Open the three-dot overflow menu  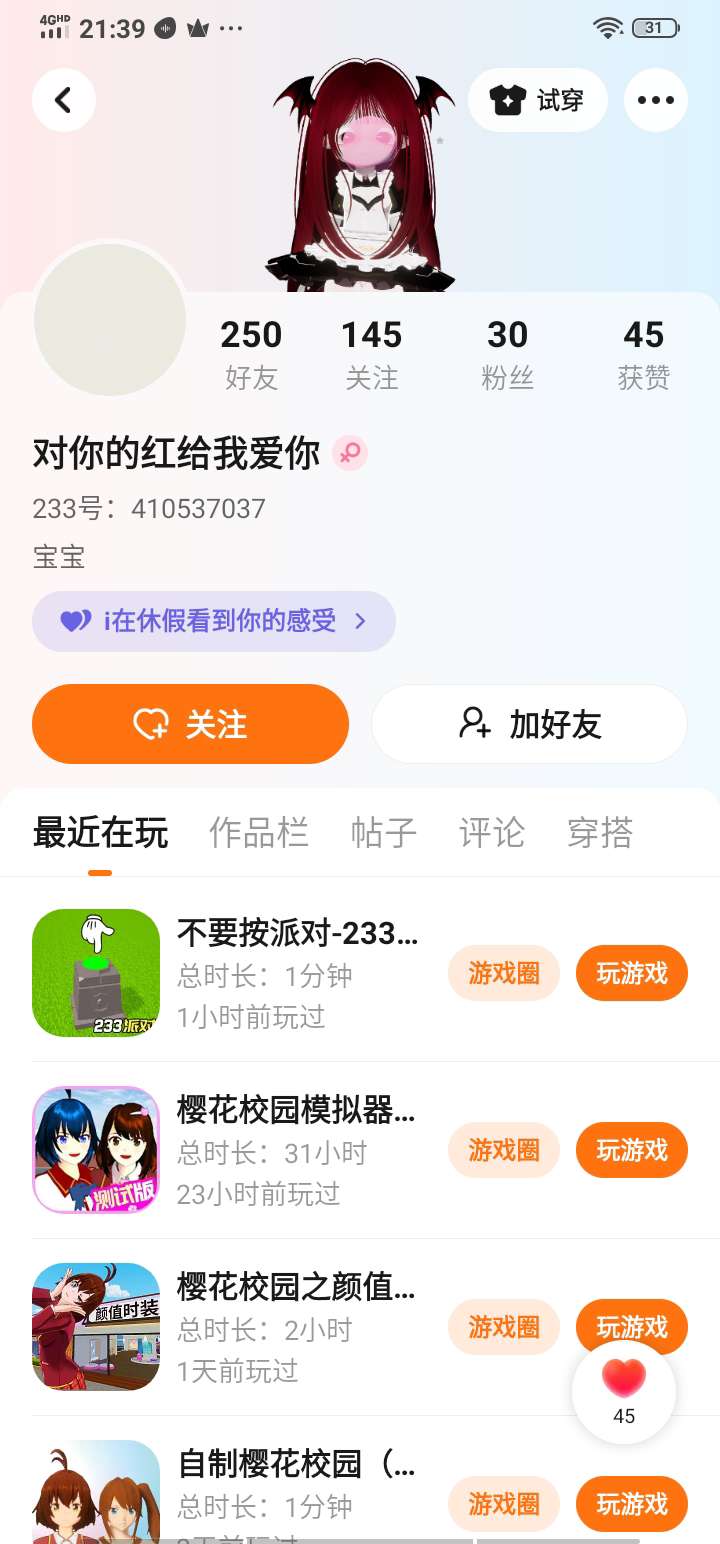(655, 100)
